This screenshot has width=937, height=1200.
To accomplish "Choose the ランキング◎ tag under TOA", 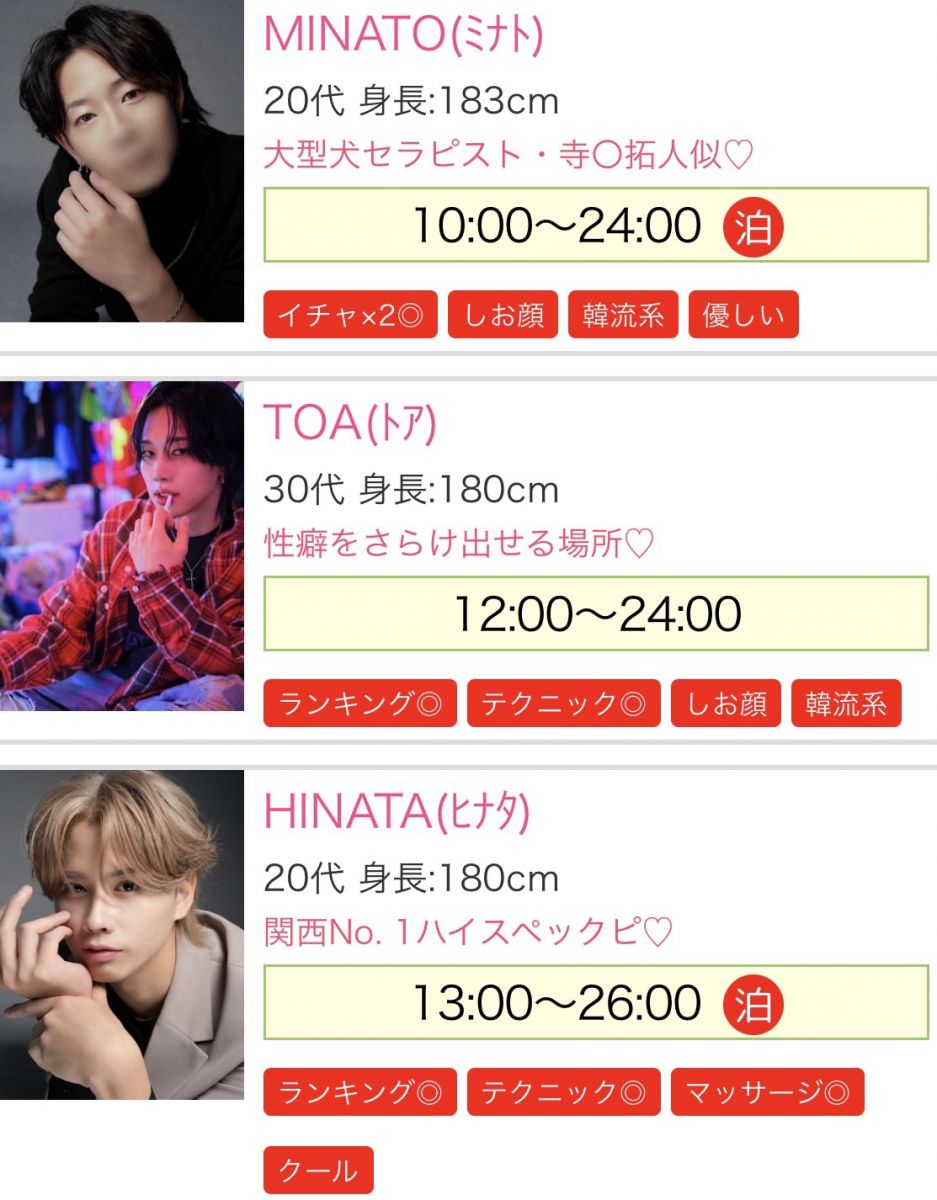I will 360,703.
